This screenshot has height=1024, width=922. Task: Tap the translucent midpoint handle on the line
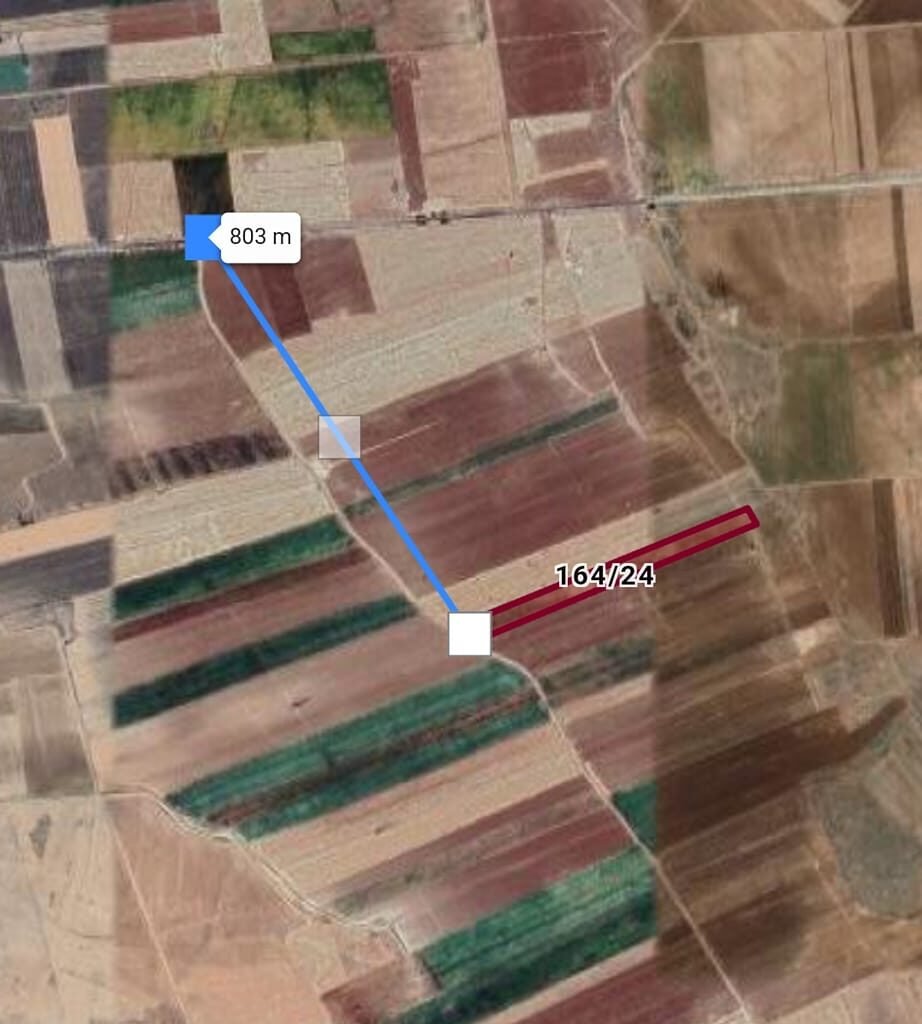[339, 437]
